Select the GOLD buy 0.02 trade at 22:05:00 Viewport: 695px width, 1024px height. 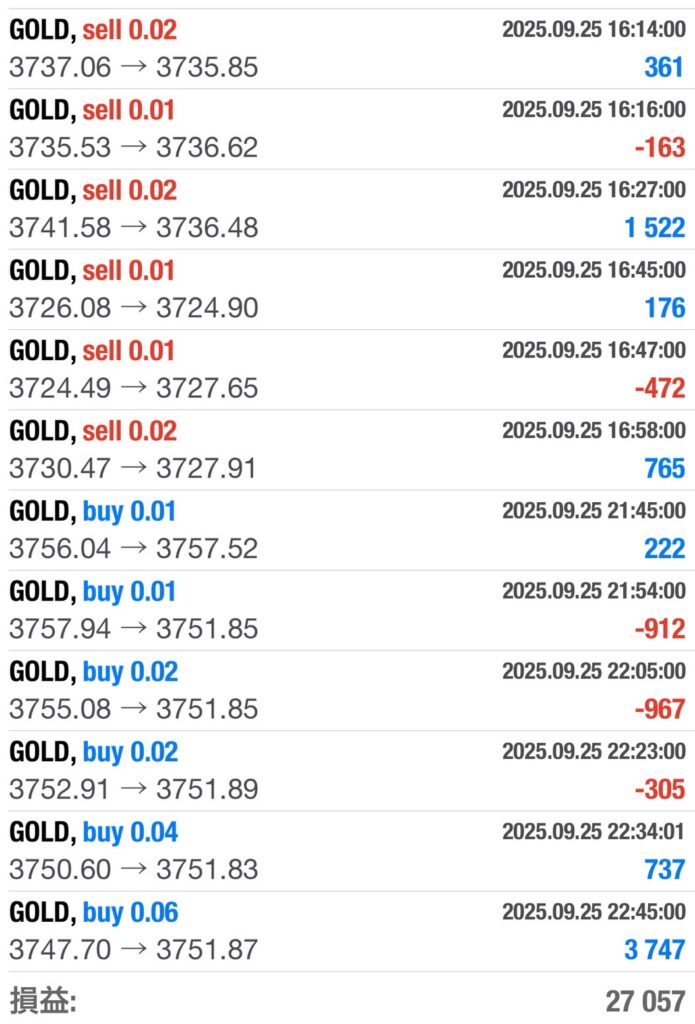pos(347,690)
